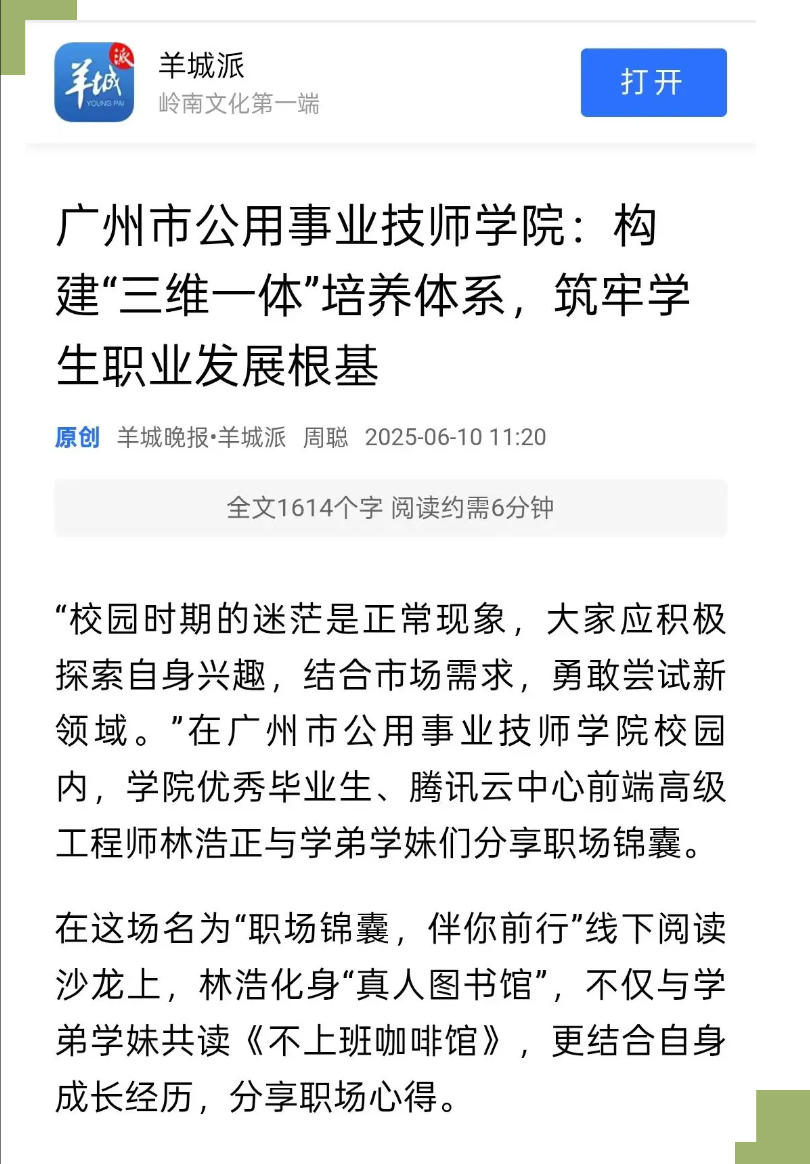Tap the 打开 button to open the app
Screen dimensions: 810x1164
pyautogui.click(x=653, y=83)
